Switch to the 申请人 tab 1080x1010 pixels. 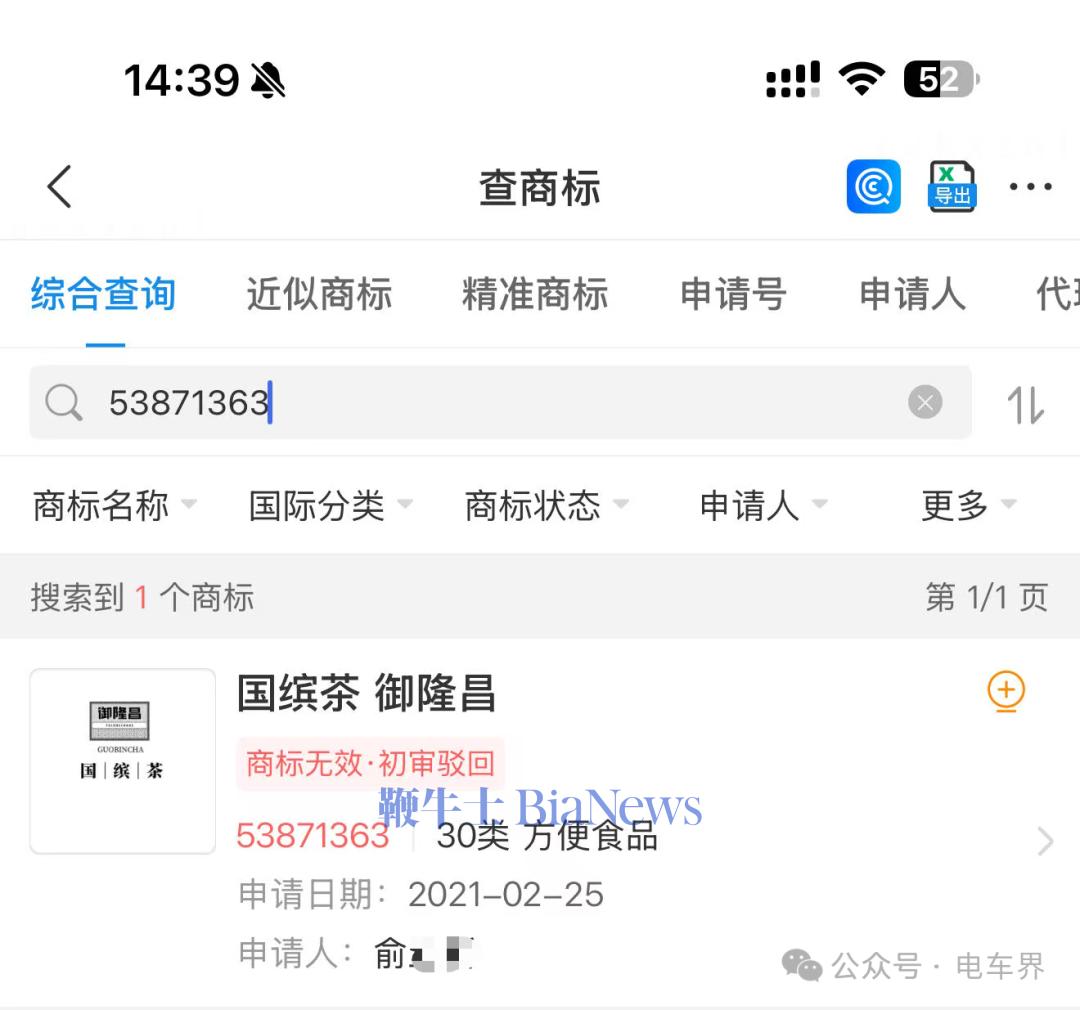coord(912,294)
